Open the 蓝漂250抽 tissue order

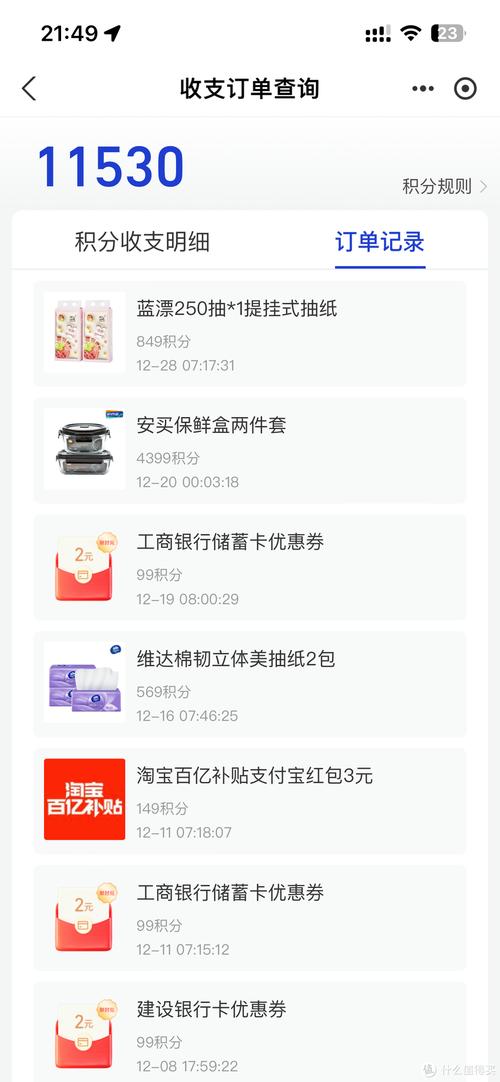coord(250,334)
